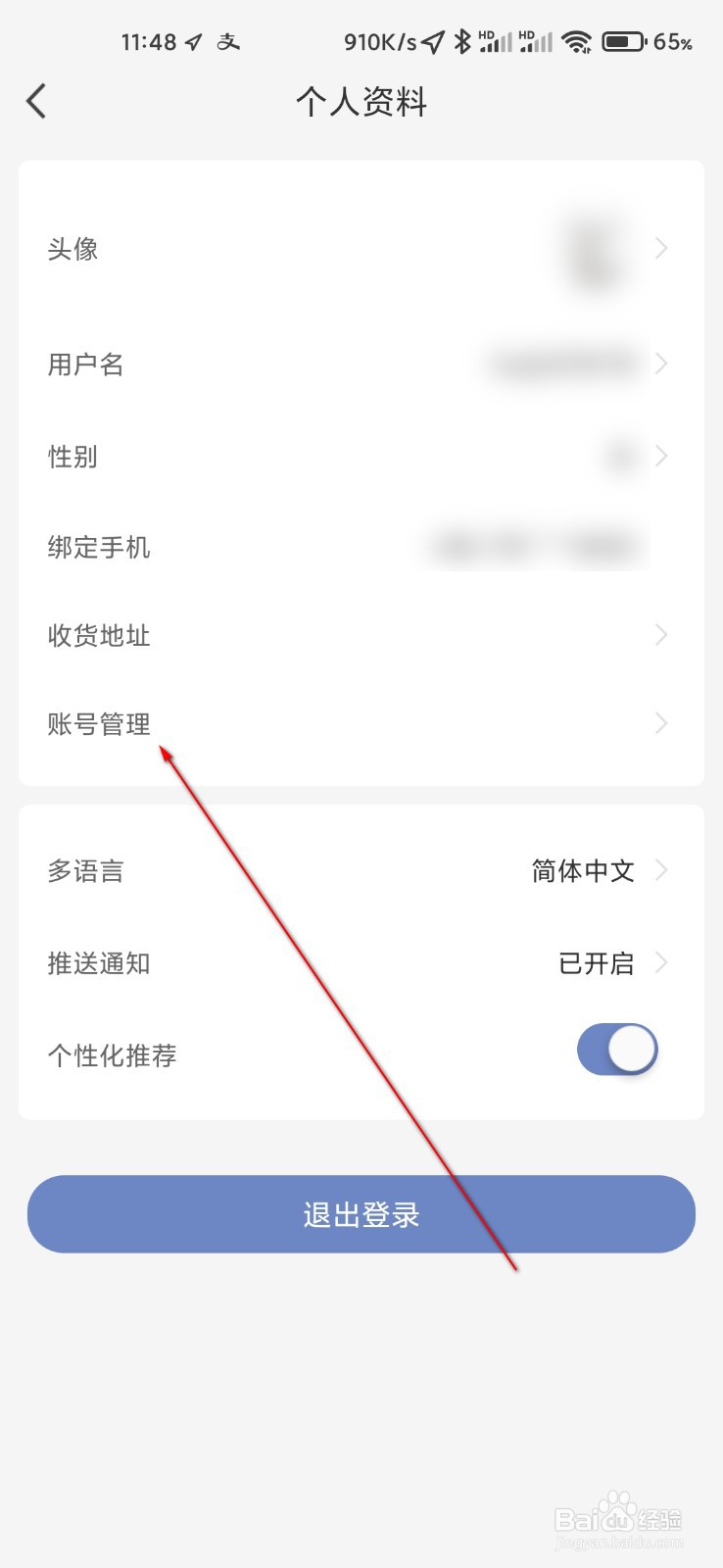The image size is (723, 1568).
Task: Tap the back arrow at top left
Action: [x=37, y=101]
